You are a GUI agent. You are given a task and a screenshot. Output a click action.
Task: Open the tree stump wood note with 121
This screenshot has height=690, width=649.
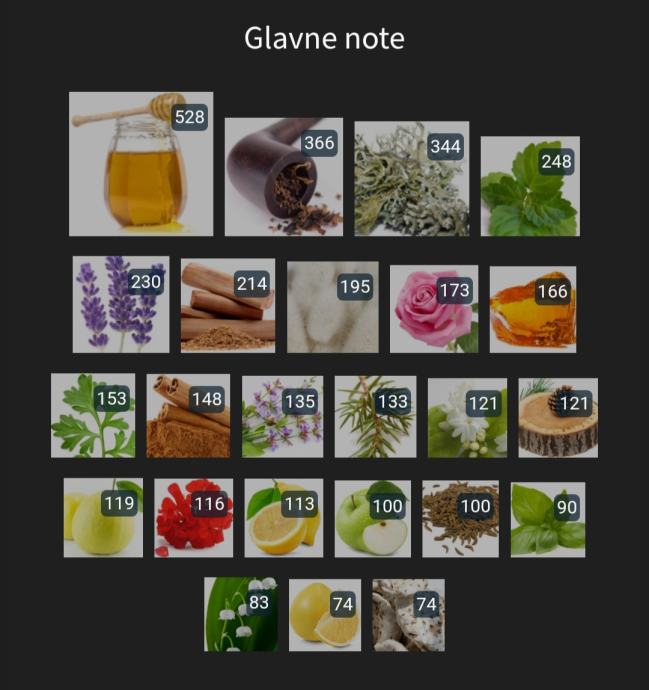click(x=557, y=417)
